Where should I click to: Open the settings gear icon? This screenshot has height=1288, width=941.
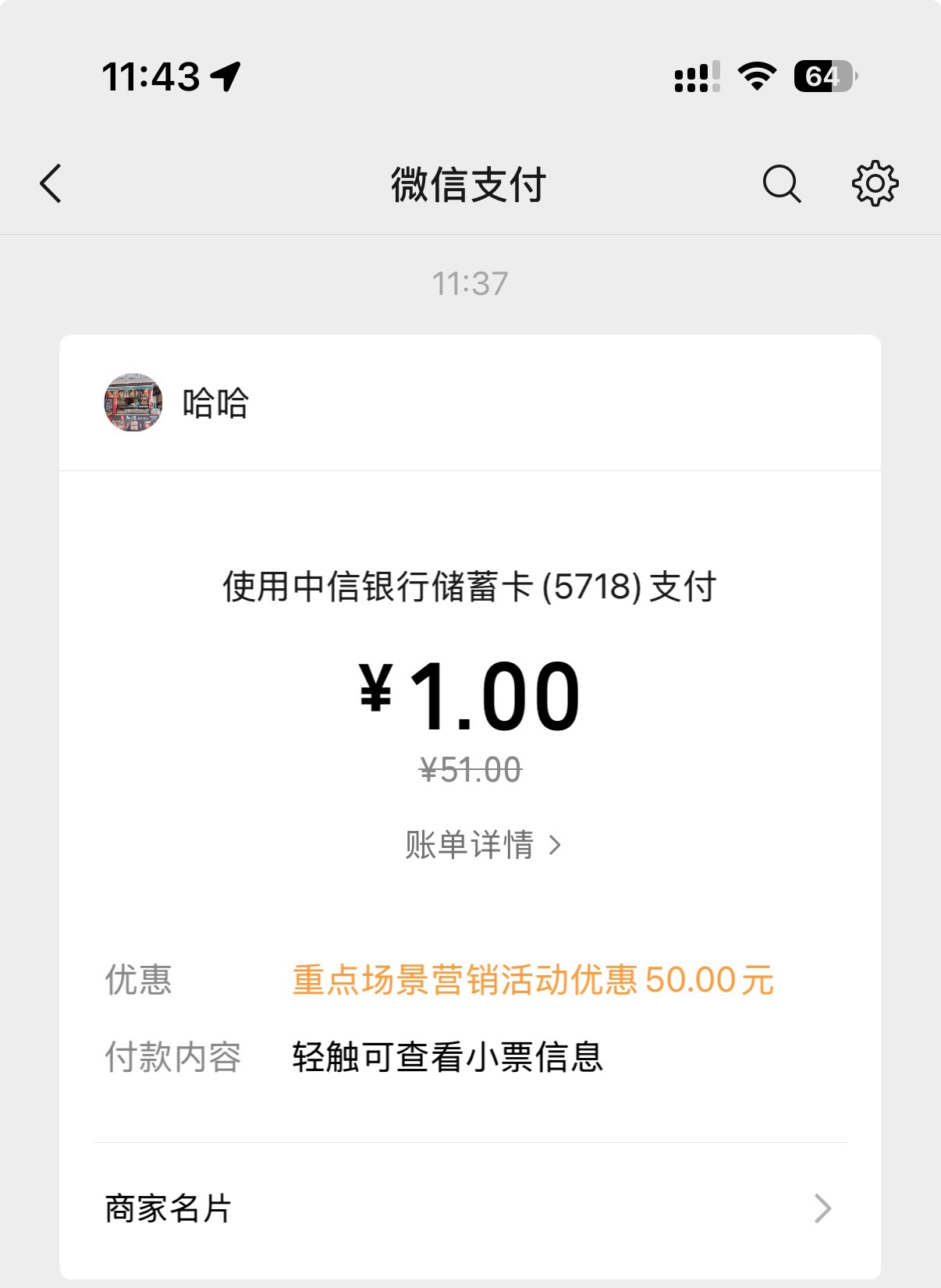tap(875, 184)
